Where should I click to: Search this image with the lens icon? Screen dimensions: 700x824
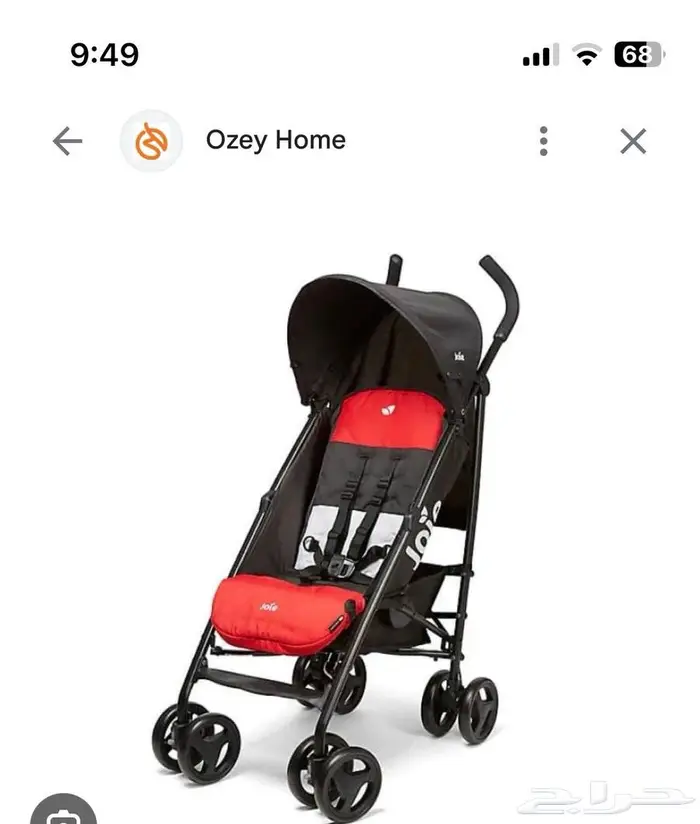(x=63, y=812)
